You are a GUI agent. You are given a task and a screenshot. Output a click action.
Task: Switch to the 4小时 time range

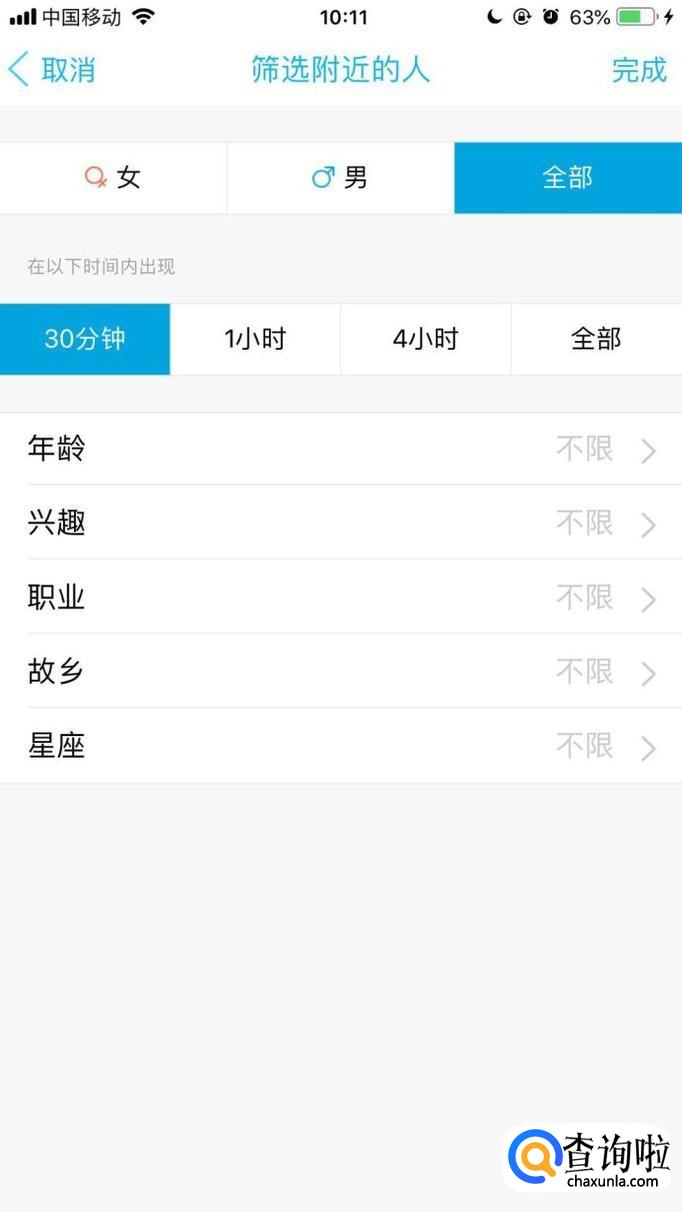tap(425, 339)
